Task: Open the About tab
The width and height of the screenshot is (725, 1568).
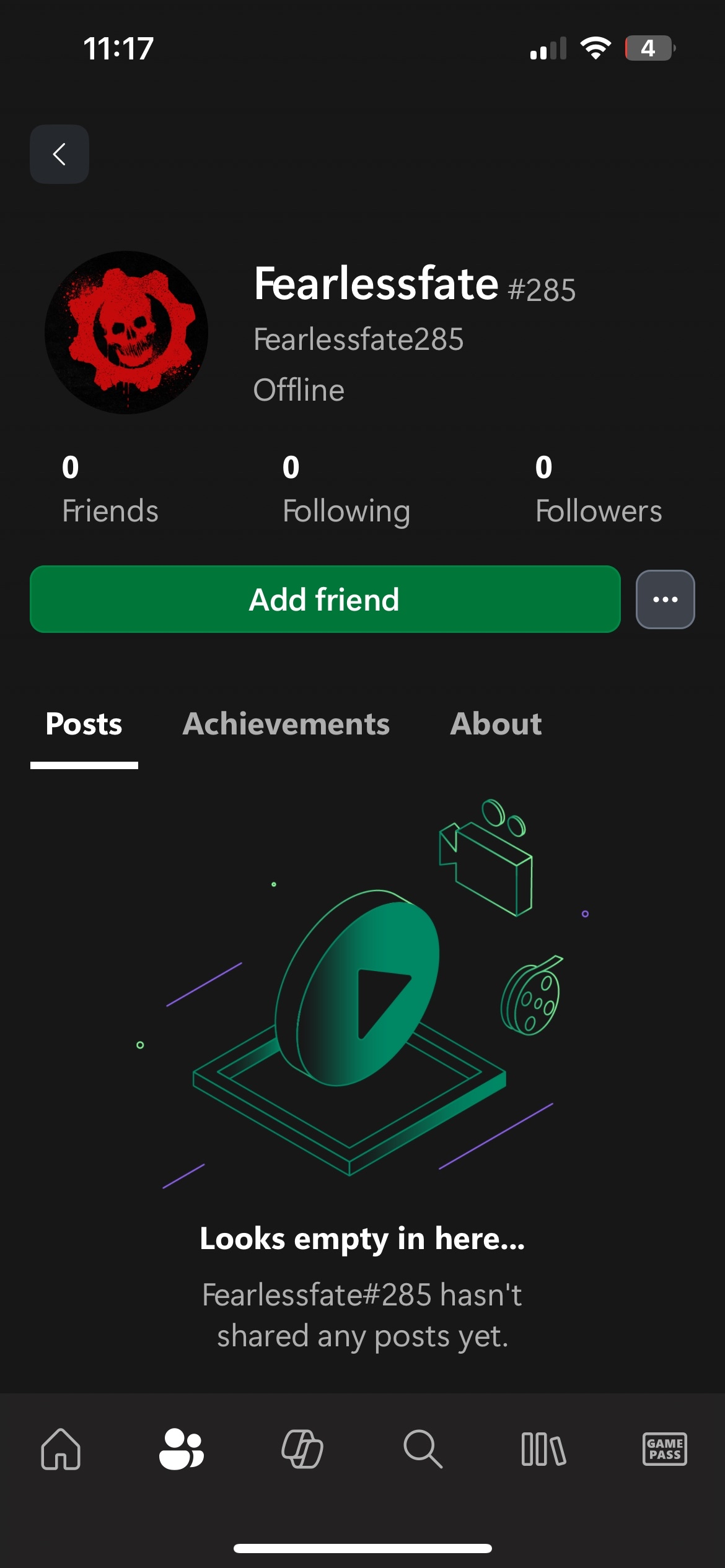Action: (496, 724)
